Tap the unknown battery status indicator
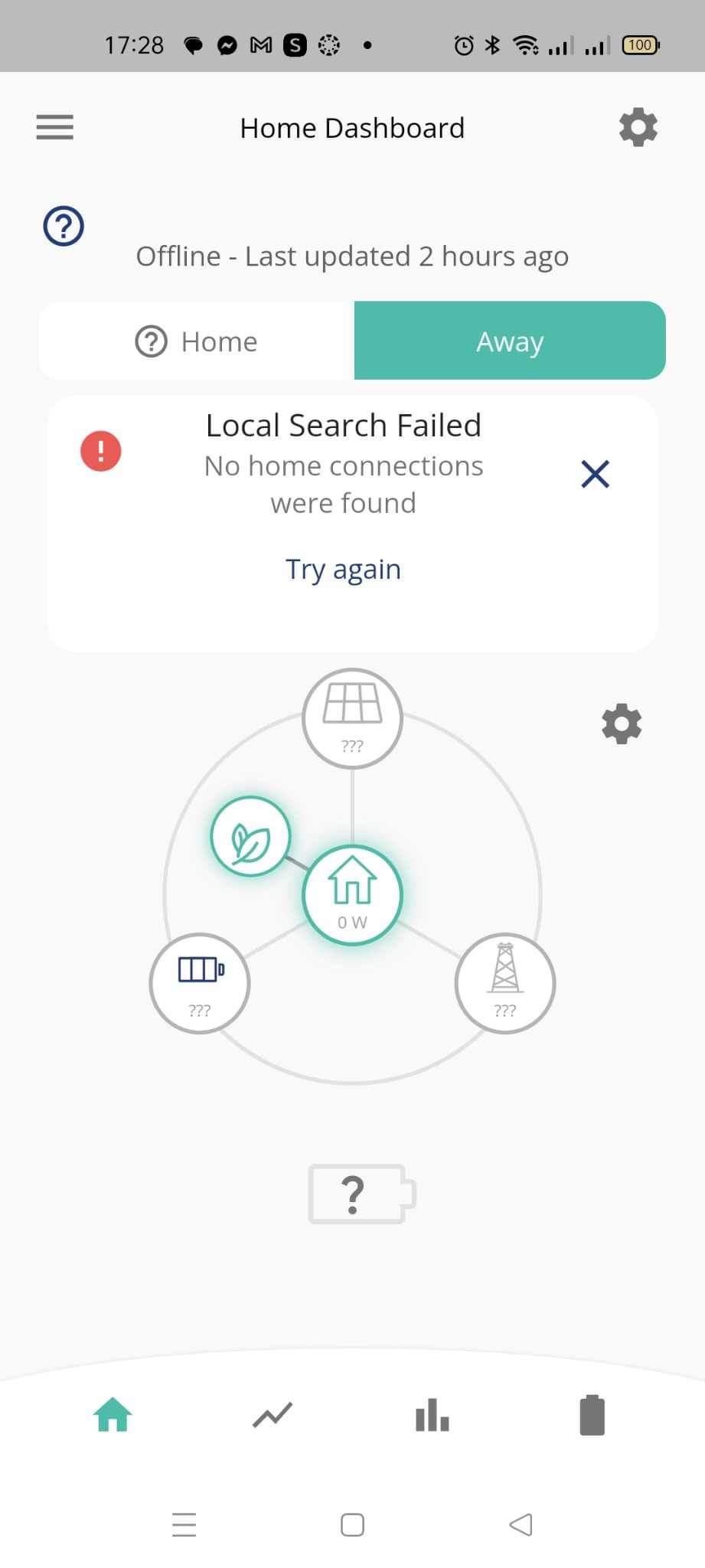Screen dimensions: 705x1568 pyautogui.click(x=361, y=1194)
